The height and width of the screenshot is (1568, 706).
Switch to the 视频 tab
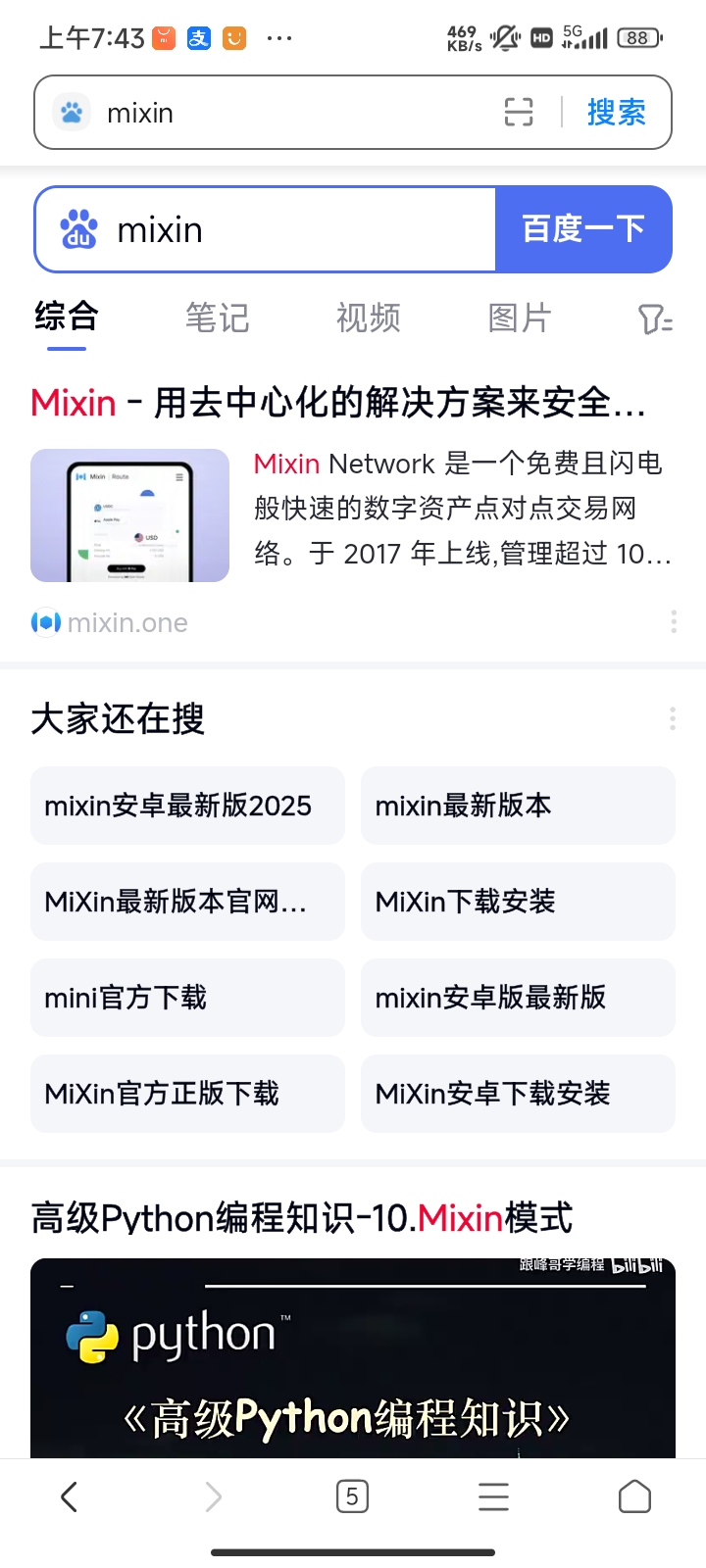click(x=368, y=318)
